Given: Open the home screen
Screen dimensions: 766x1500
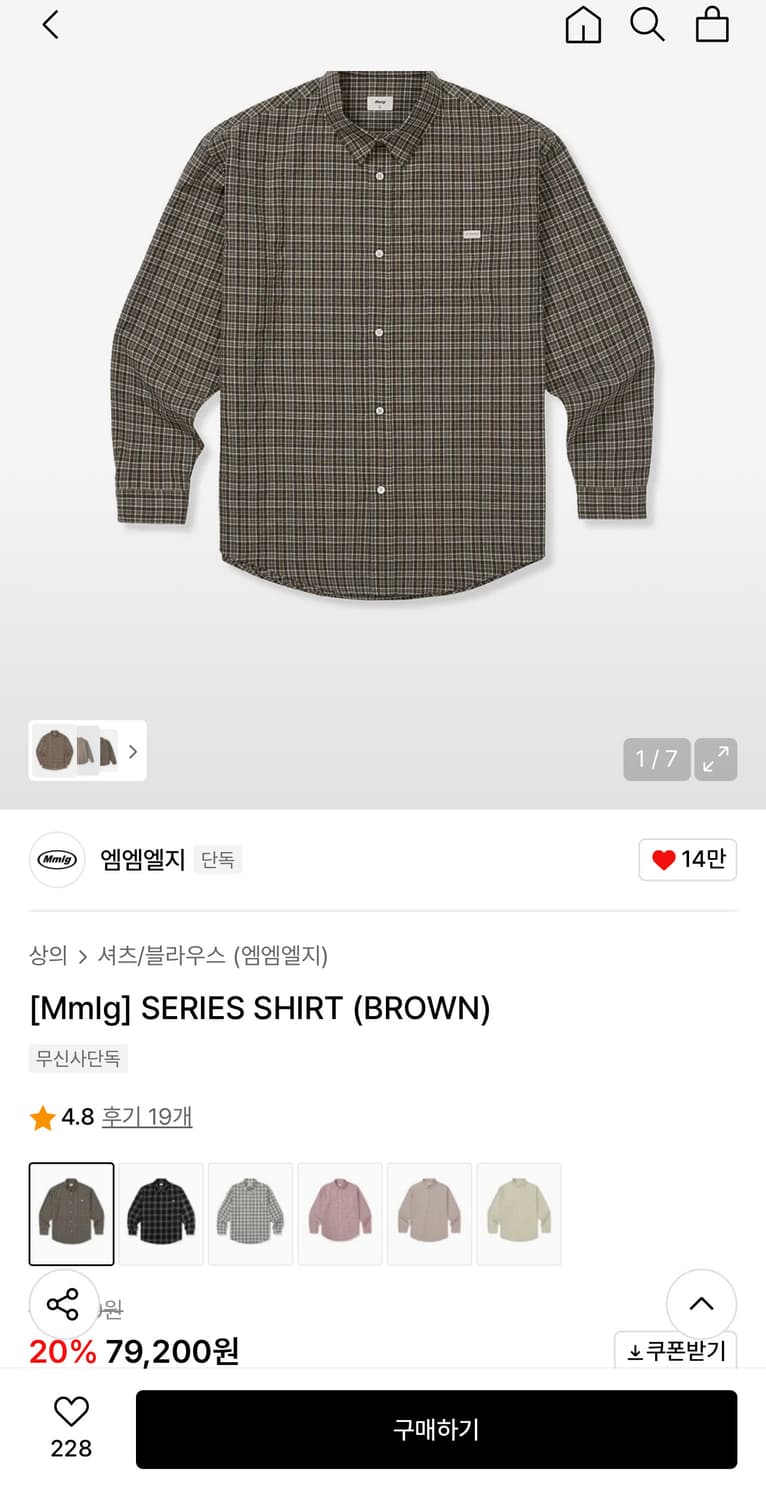Looking at the screenshot, I should coord(583,25).
